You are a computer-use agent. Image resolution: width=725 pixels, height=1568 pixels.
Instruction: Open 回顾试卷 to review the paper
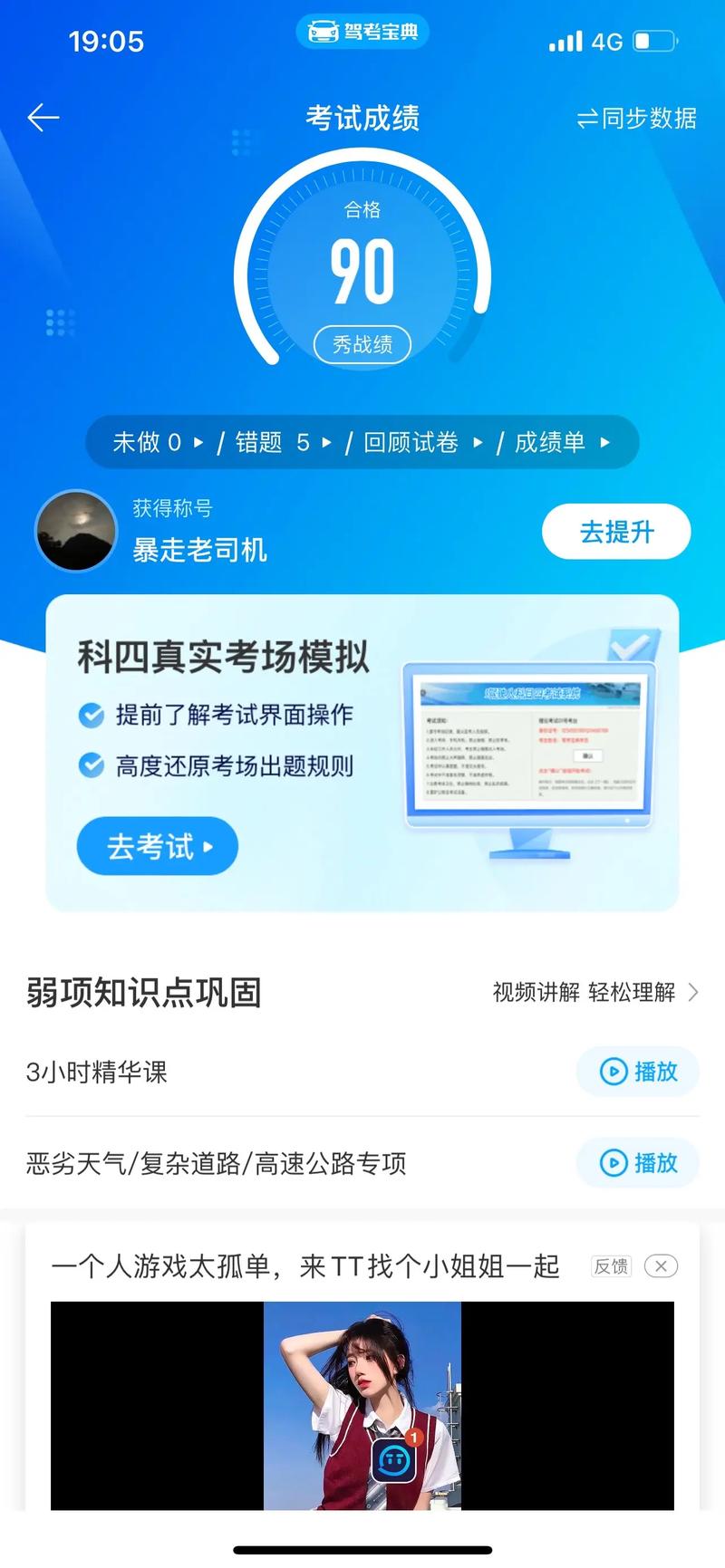point(423,442)
